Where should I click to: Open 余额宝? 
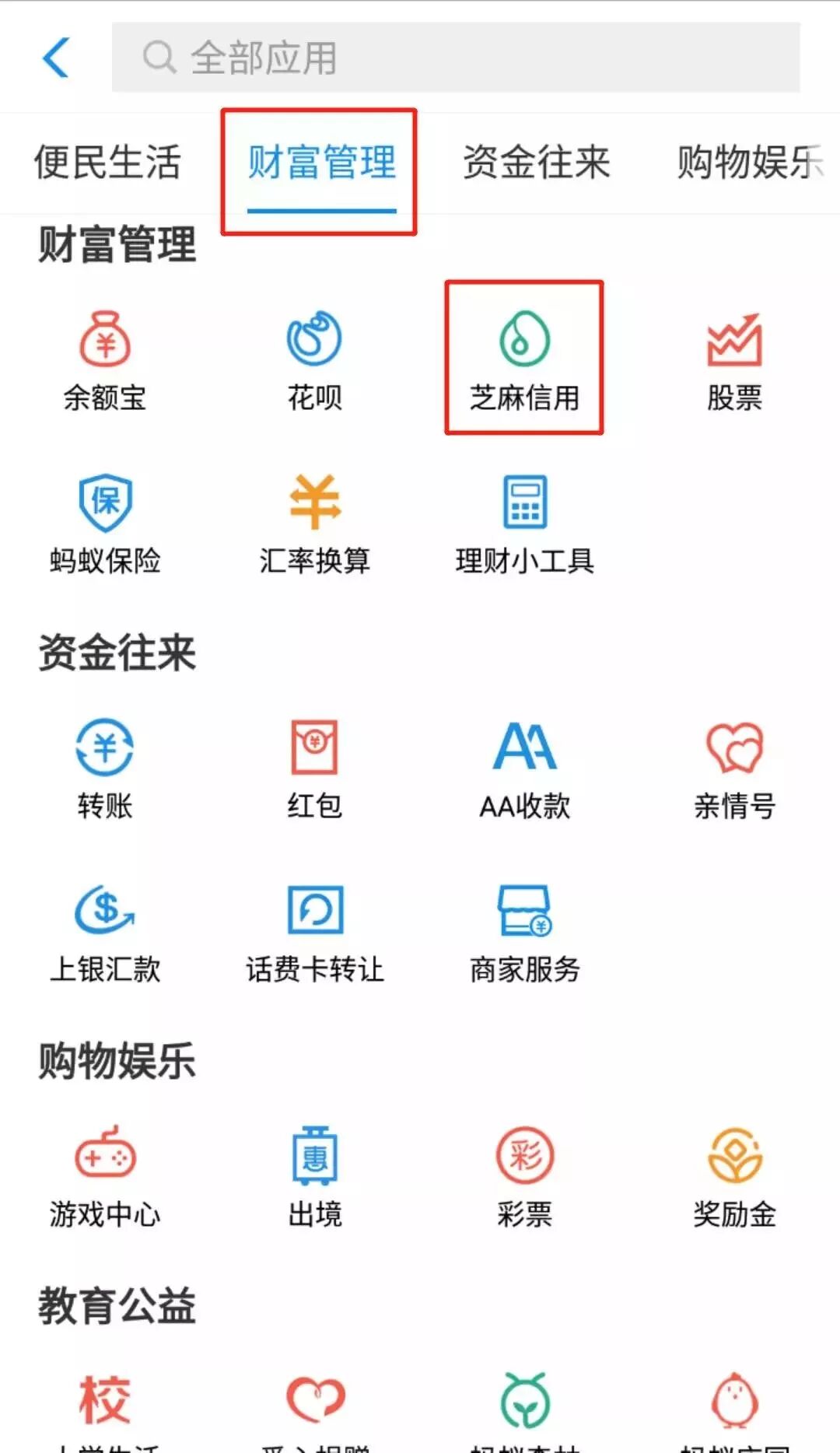(x=105, y=359)
